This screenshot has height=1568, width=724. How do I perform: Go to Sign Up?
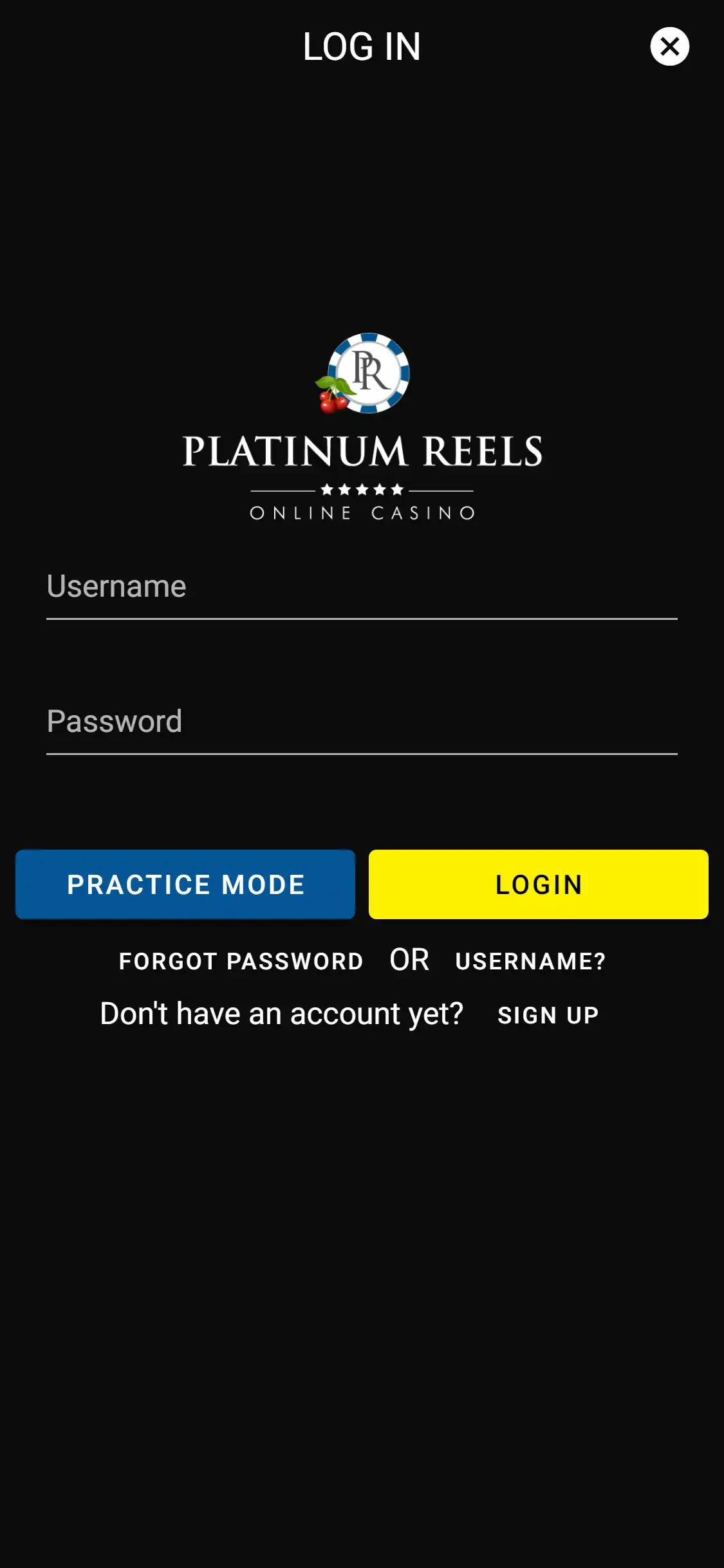[x=548, y=1015]
